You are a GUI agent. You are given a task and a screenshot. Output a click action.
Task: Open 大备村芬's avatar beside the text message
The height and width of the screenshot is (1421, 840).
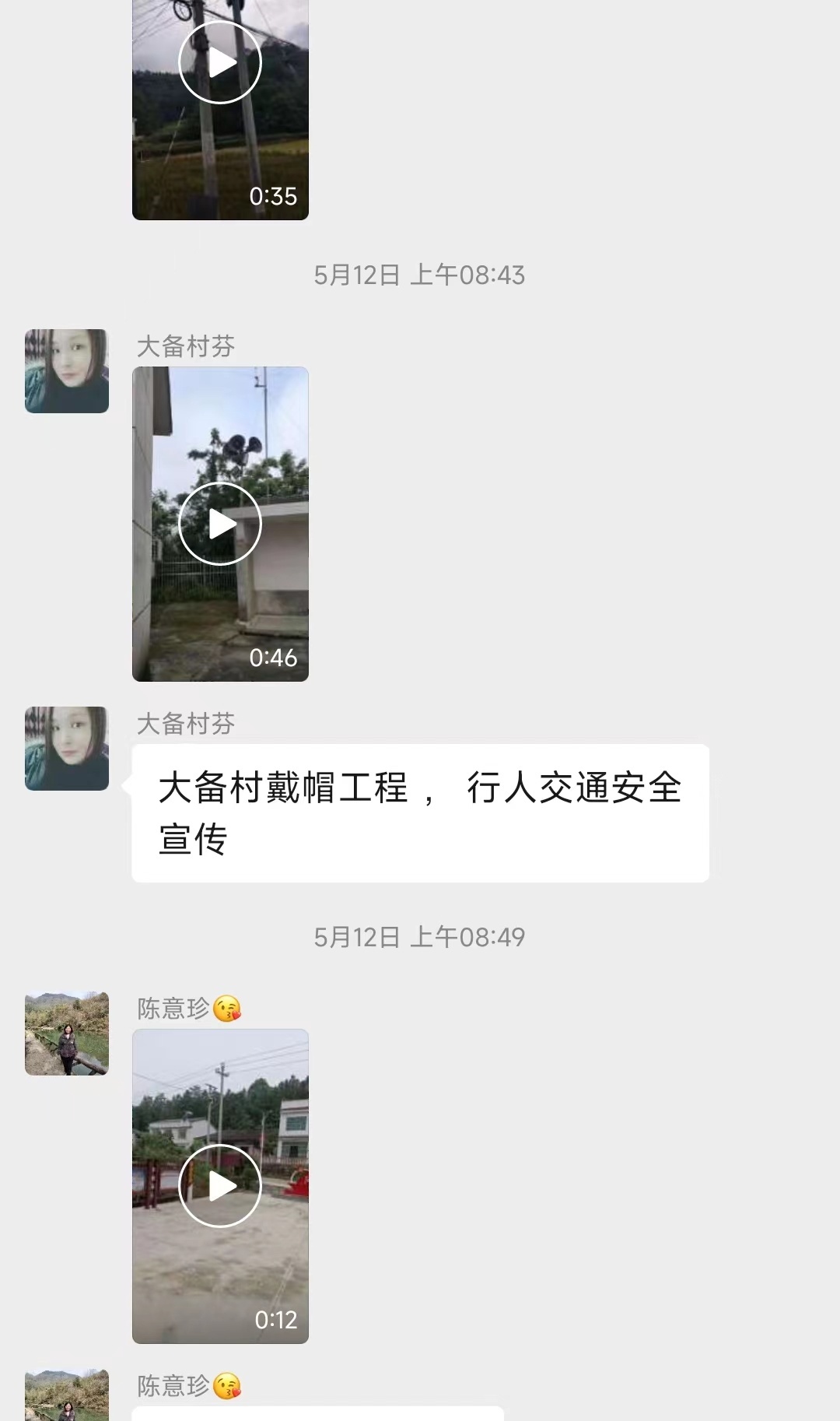click(67, 749)
